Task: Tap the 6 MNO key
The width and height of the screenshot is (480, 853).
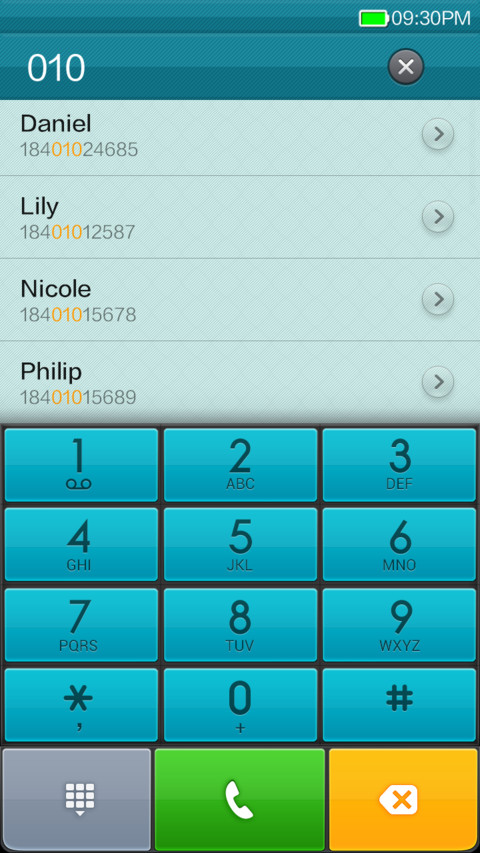Action: 399,545
